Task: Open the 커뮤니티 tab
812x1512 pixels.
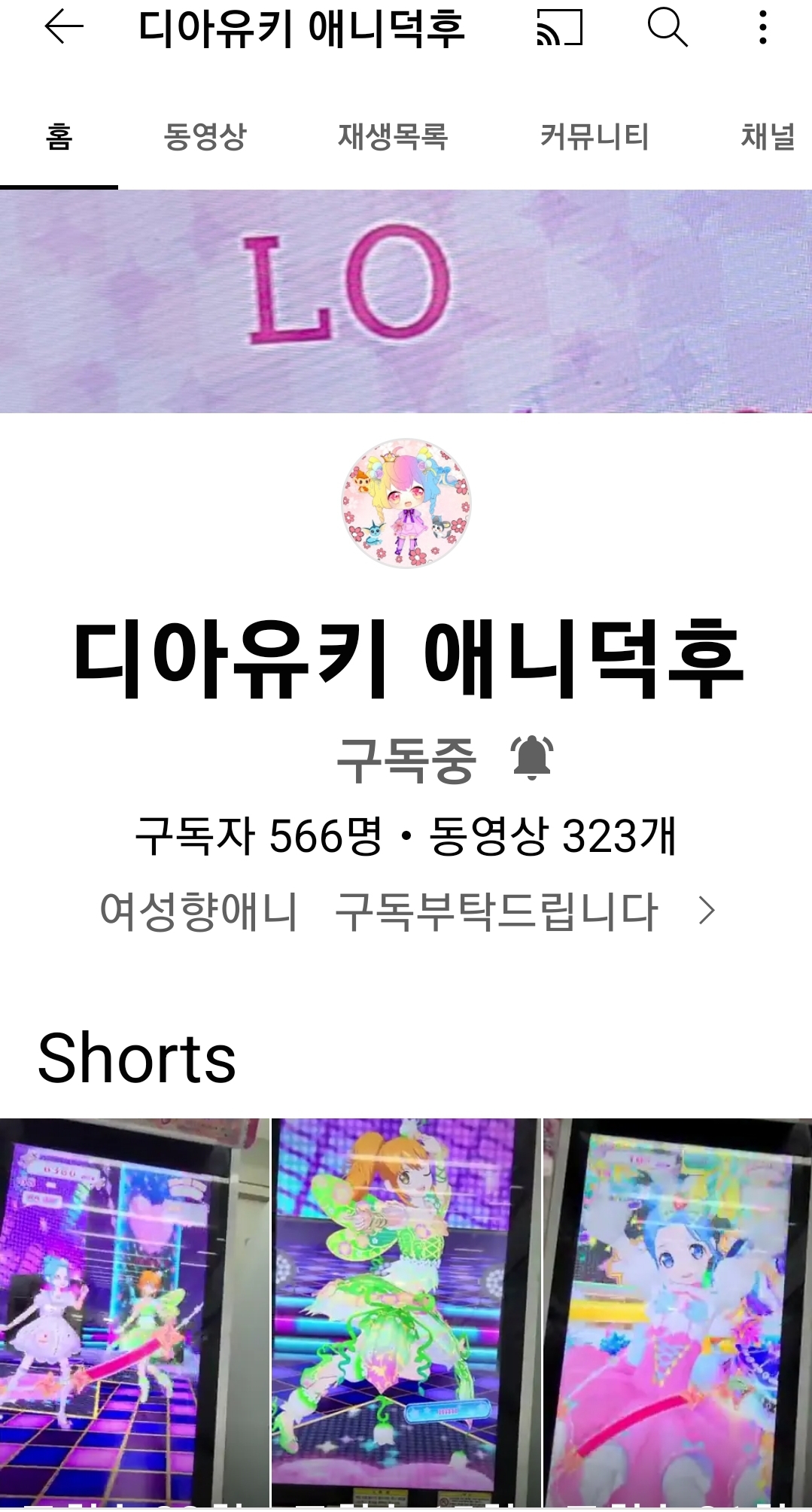Action: (594, 137)
